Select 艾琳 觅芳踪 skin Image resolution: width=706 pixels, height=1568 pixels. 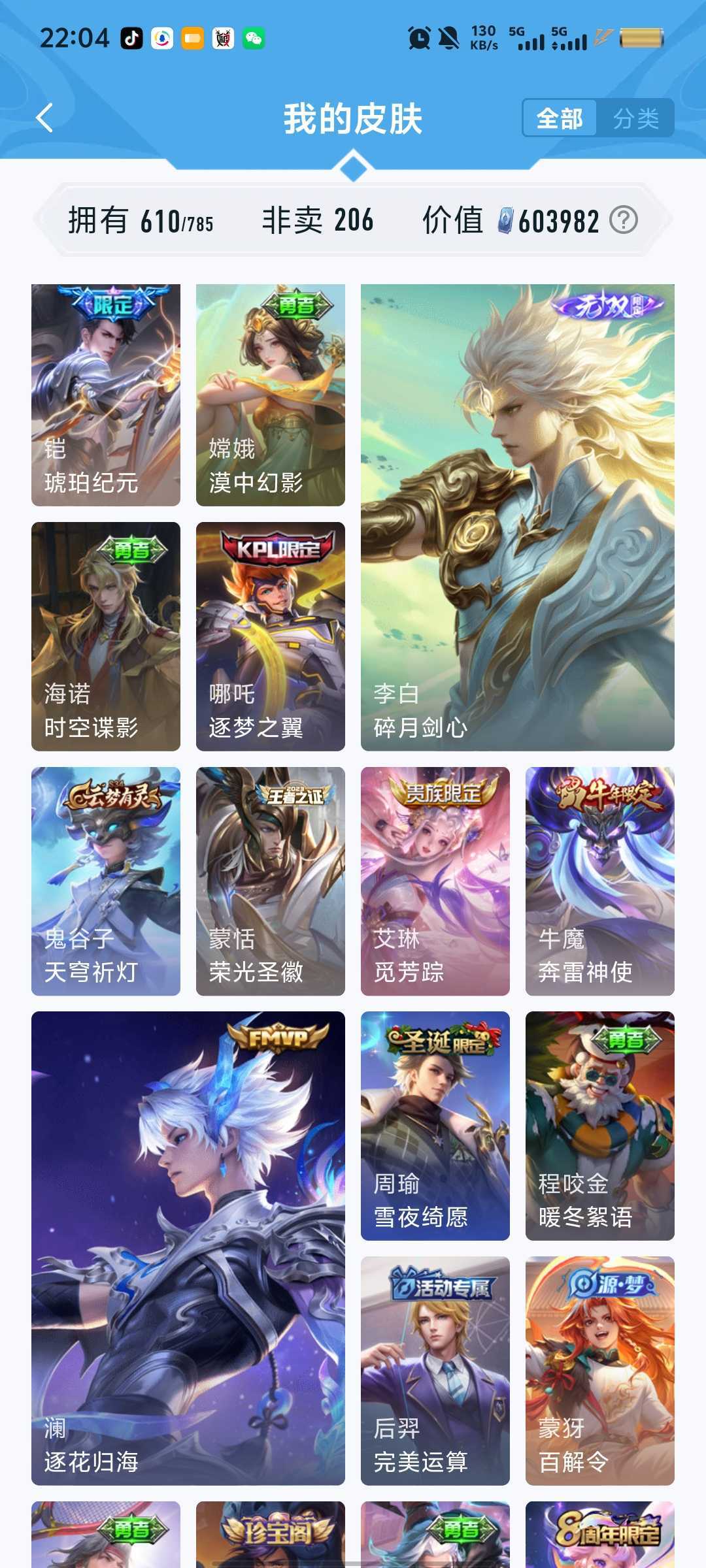coord(435,881)
